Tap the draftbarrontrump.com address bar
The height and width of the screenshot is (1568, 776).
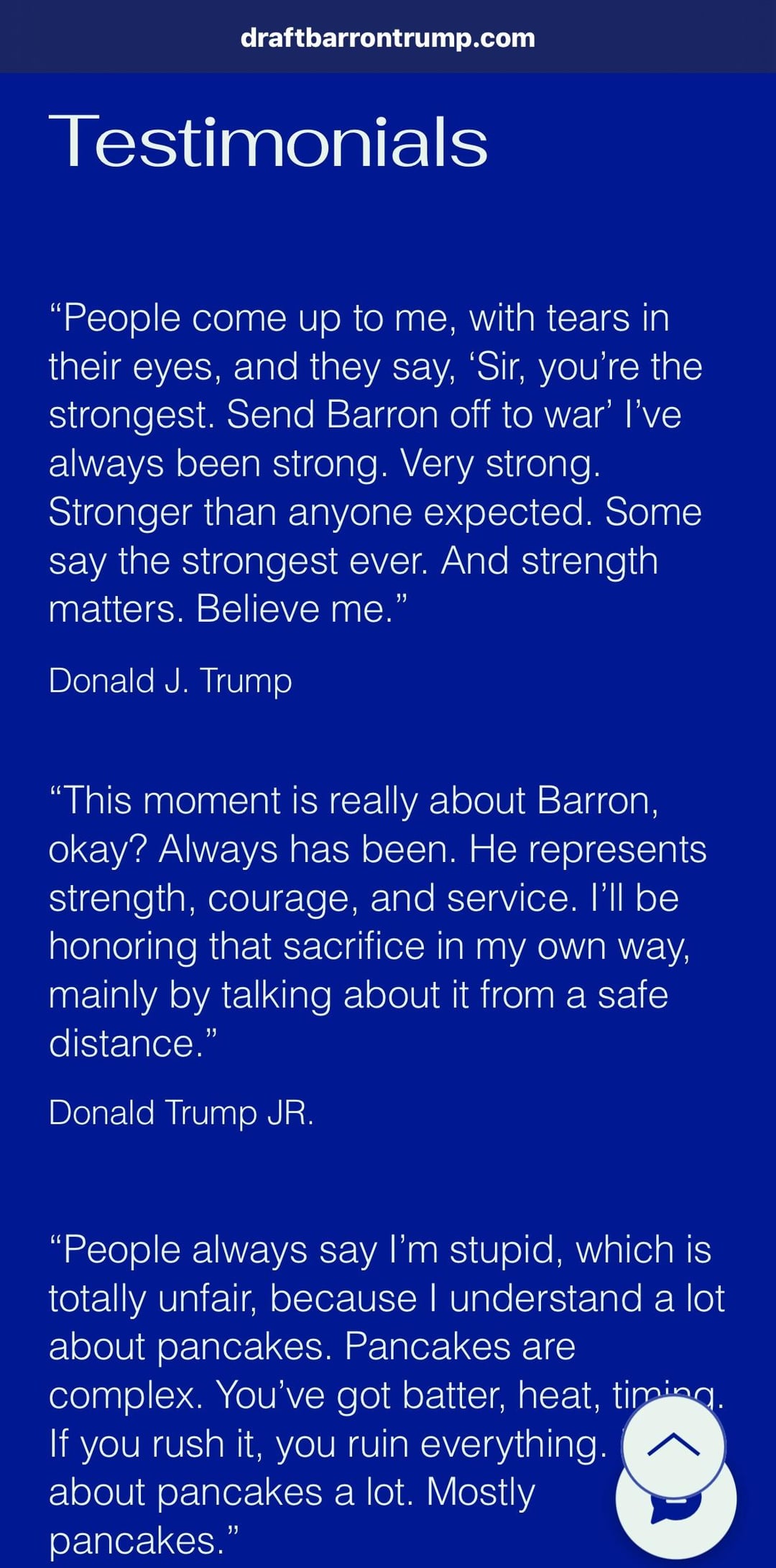coord(388,37)
